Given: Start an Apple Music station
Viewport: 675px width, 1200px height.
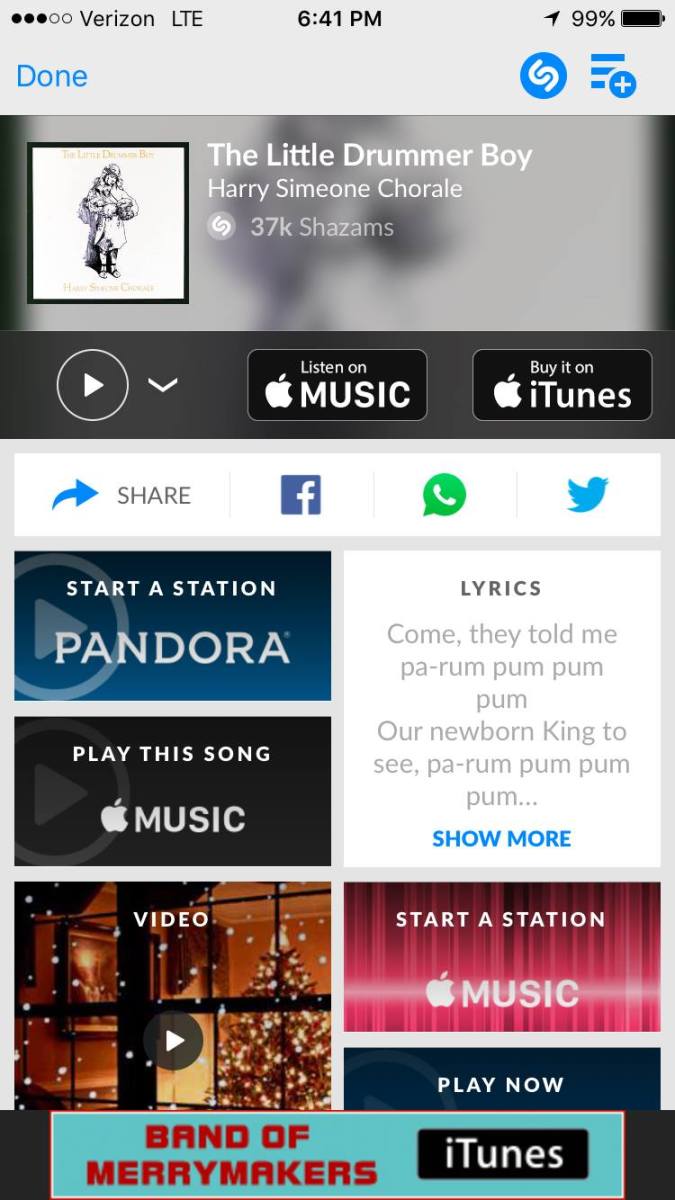Looking at the screenshot, I should (x=501, y=956).
